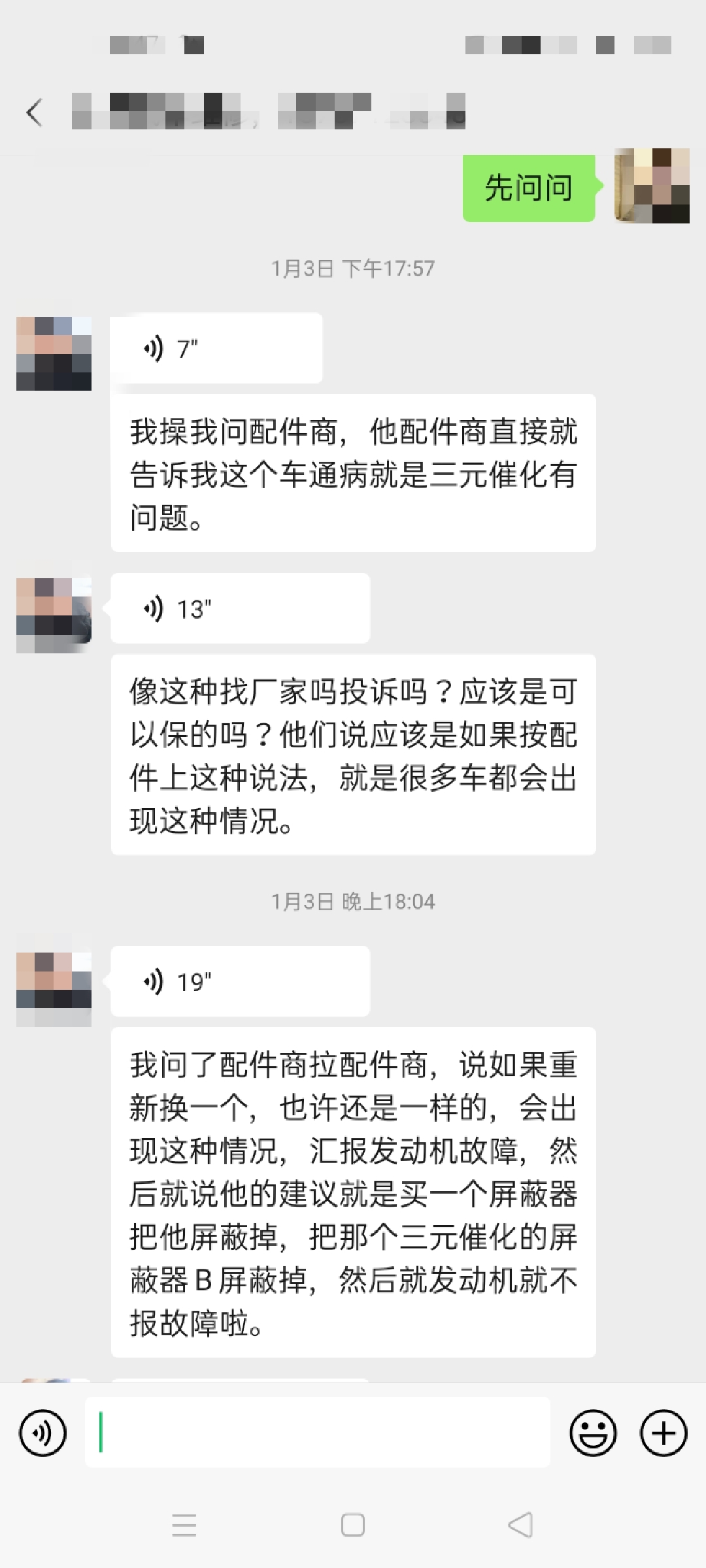Open the emoji picker
Viewport: 706px width, 1568px height.
593,1433
